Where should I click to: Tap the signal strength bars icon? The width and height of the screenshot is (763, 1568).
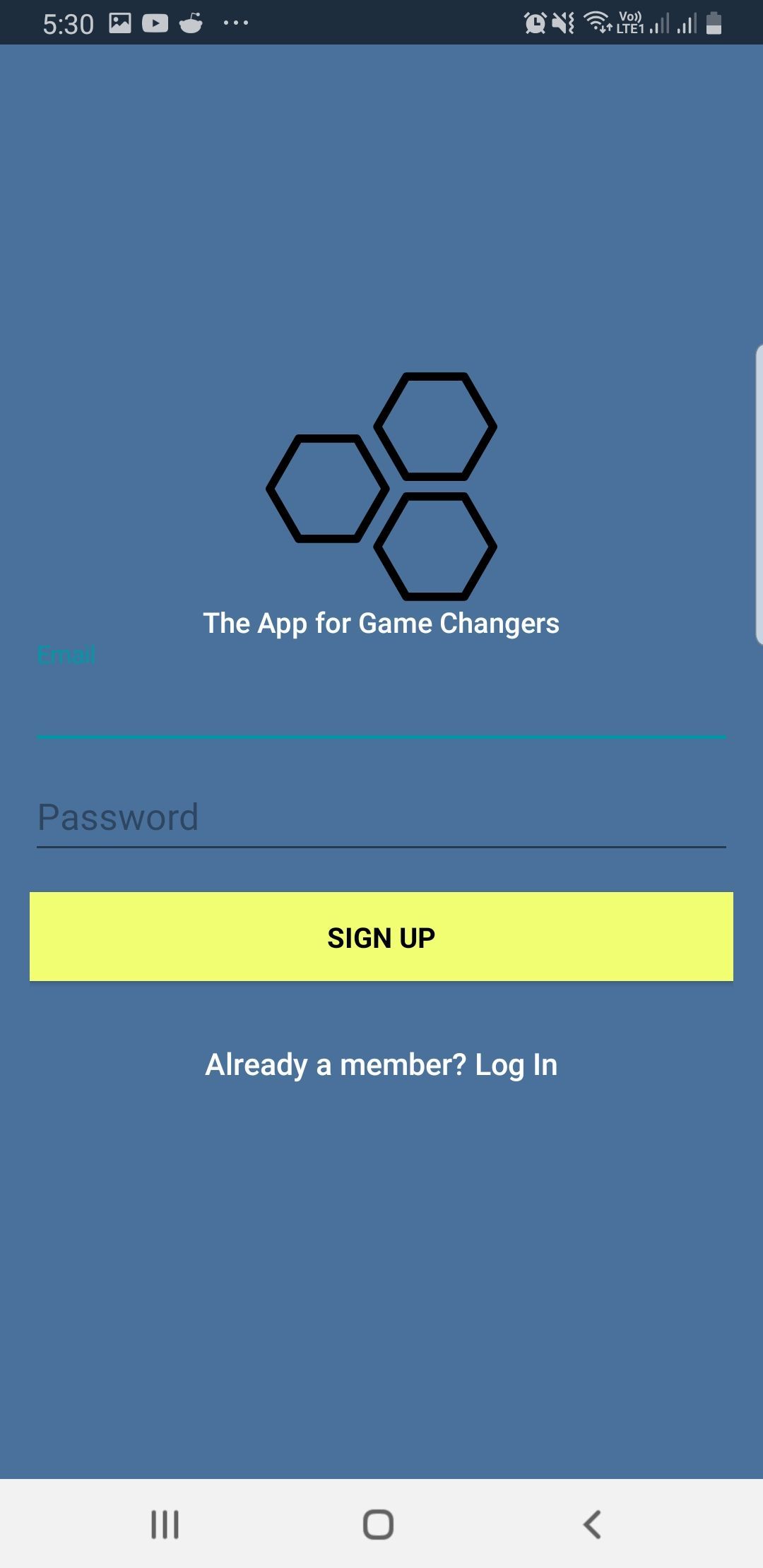[661, 23]
